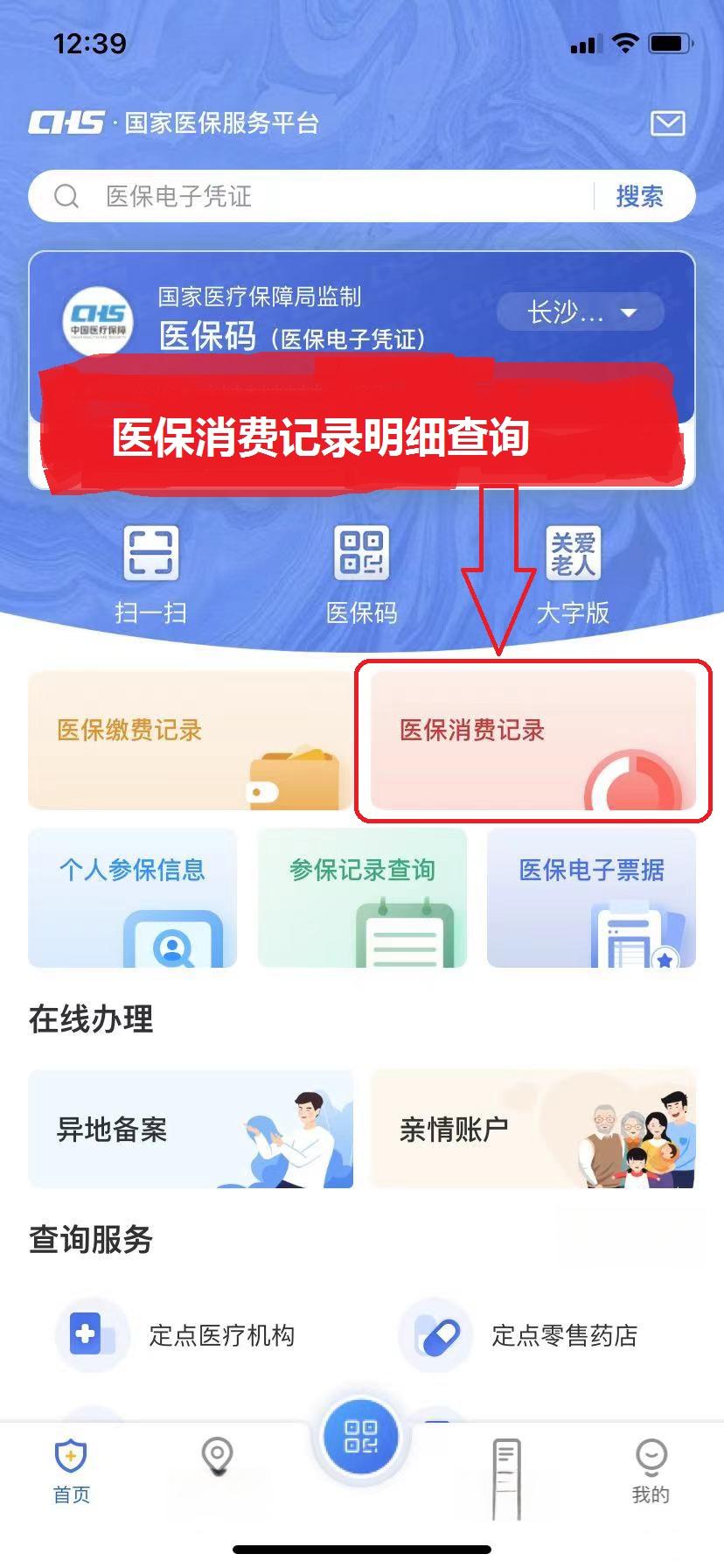
Task: Open 亲情账户
Action: (533, 1129)
